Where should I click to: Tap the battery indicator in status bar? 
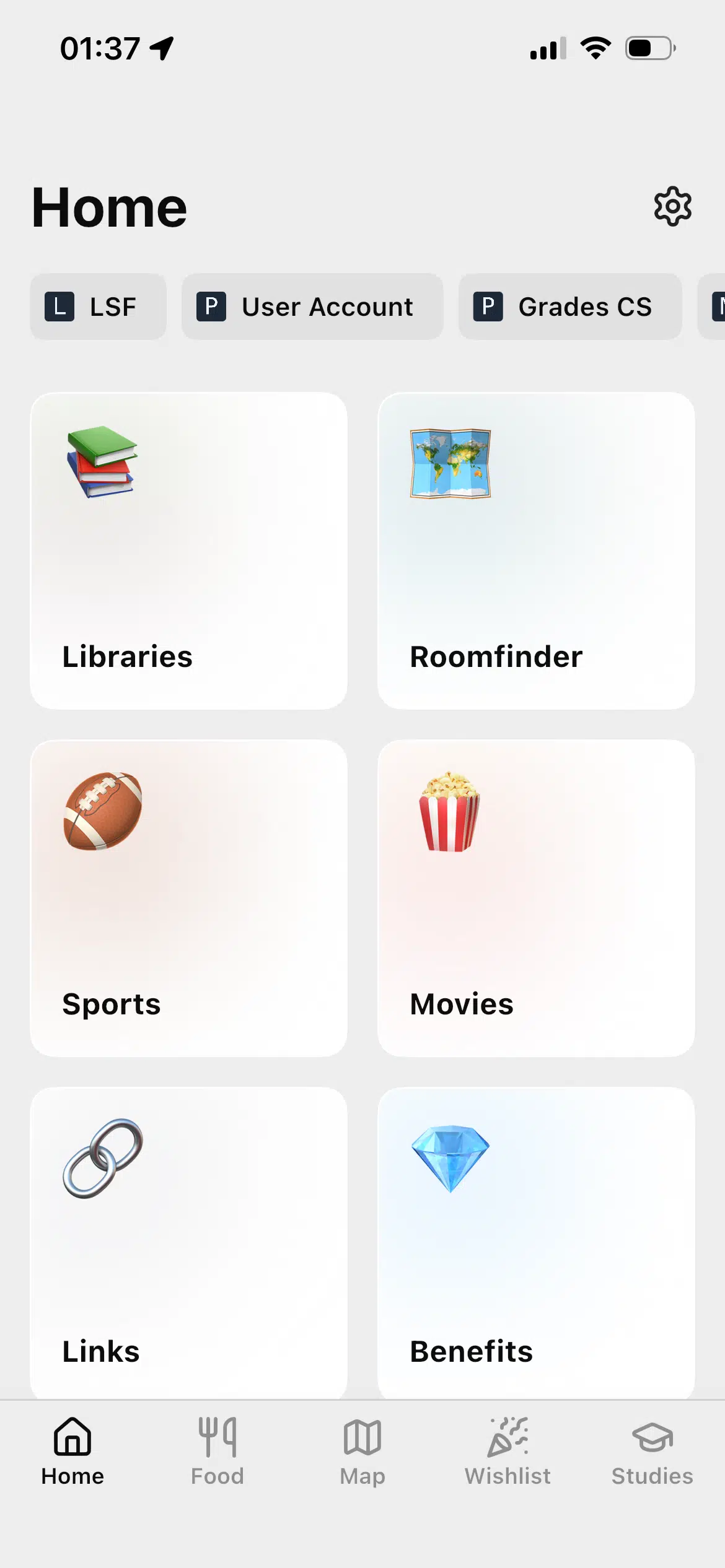point(647,48)
